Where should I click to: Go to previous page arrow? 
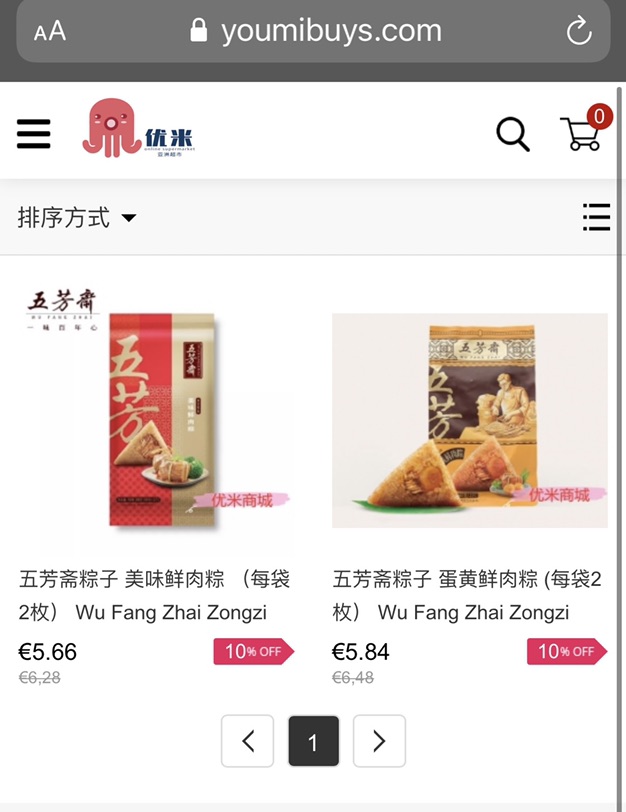point(248,741)
